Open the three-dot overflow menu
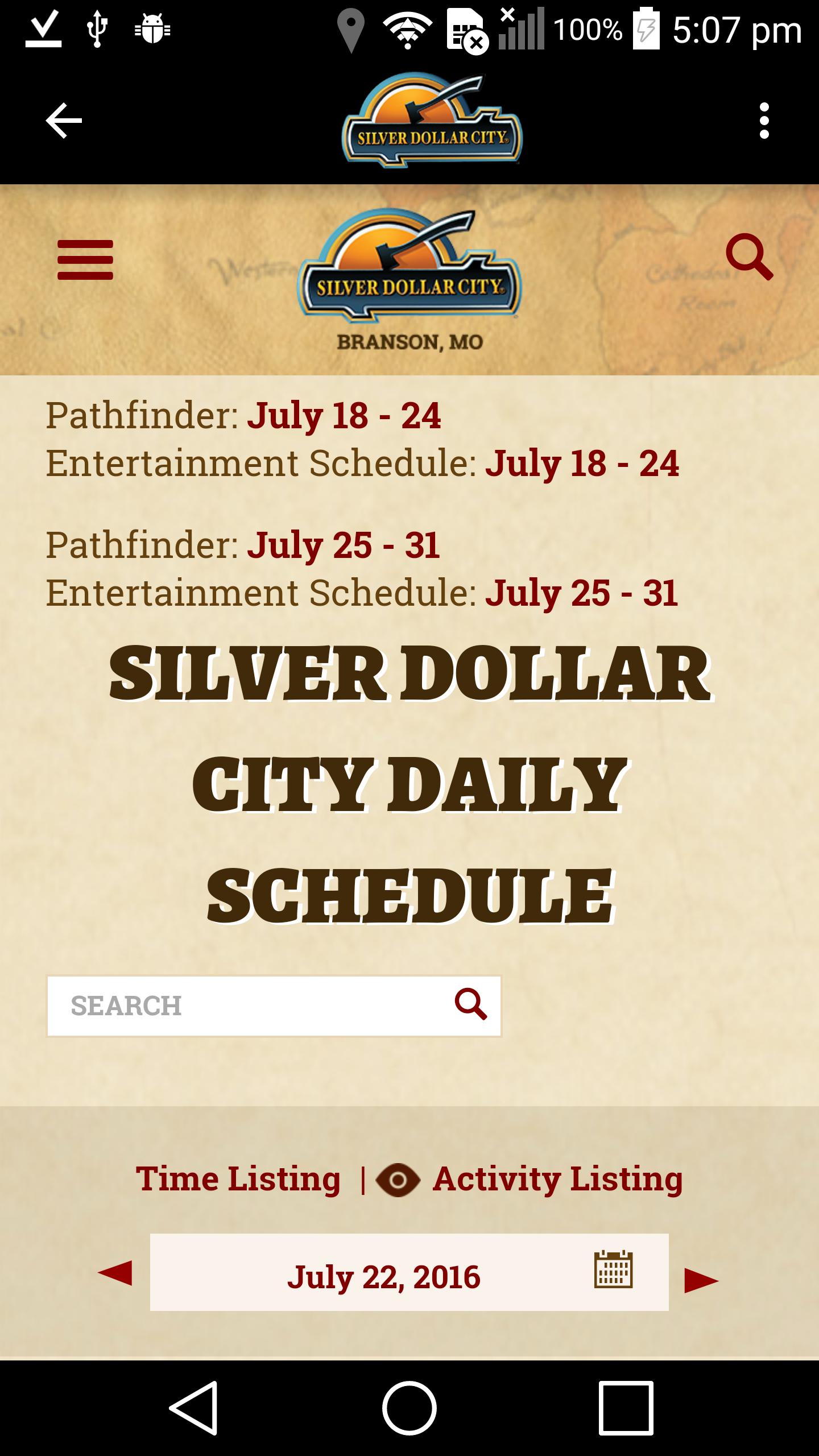Image resolution: width=819 pixels, height=1456 pixels. pyautogui.click(x=764, y=121)
